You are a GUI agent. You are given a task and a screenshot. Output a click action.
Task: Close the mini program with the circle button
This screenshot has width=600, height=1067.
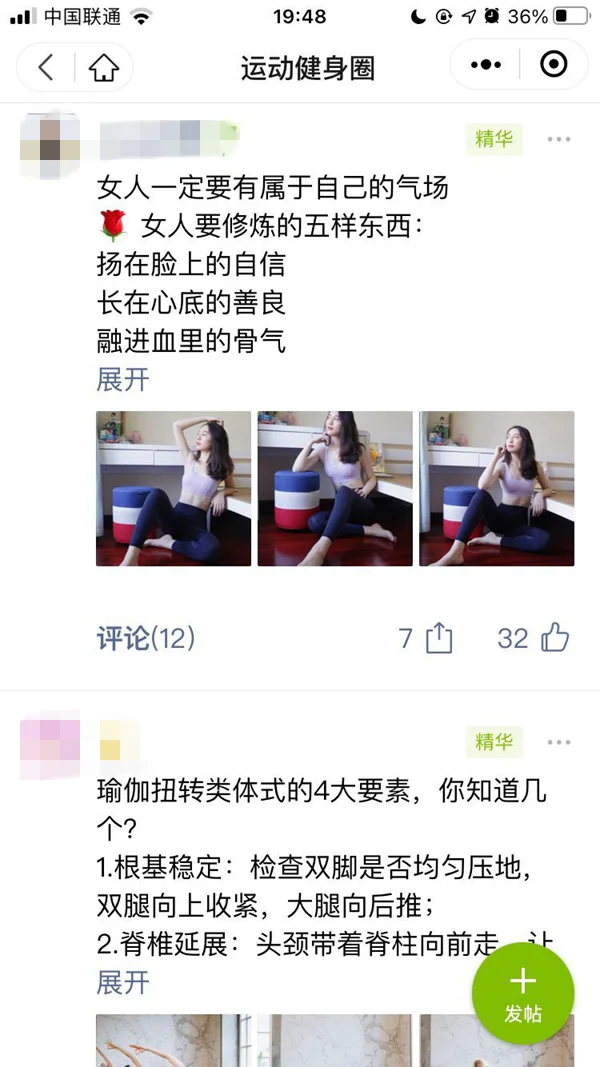point(553,66)
